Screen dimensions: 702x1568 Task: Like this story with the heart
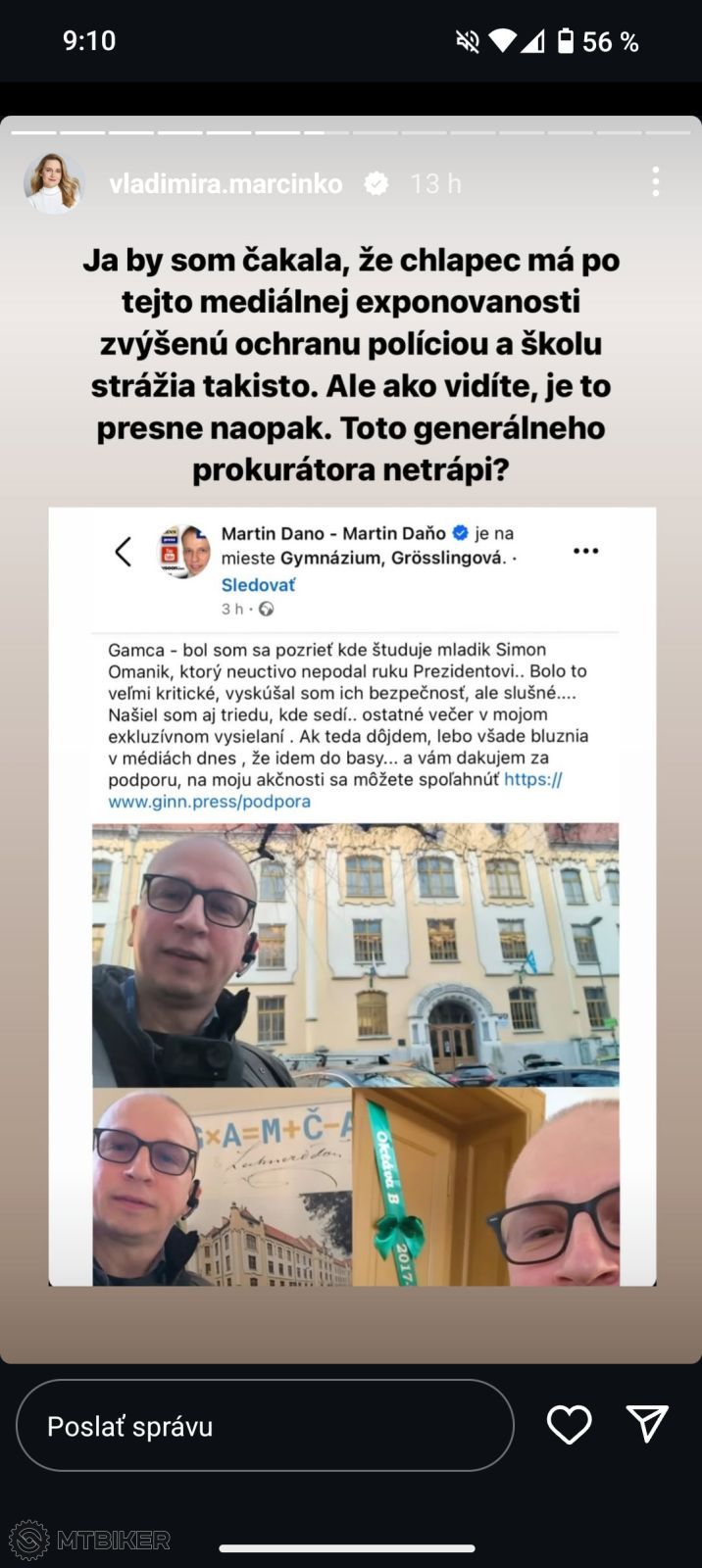point(569,1425)
